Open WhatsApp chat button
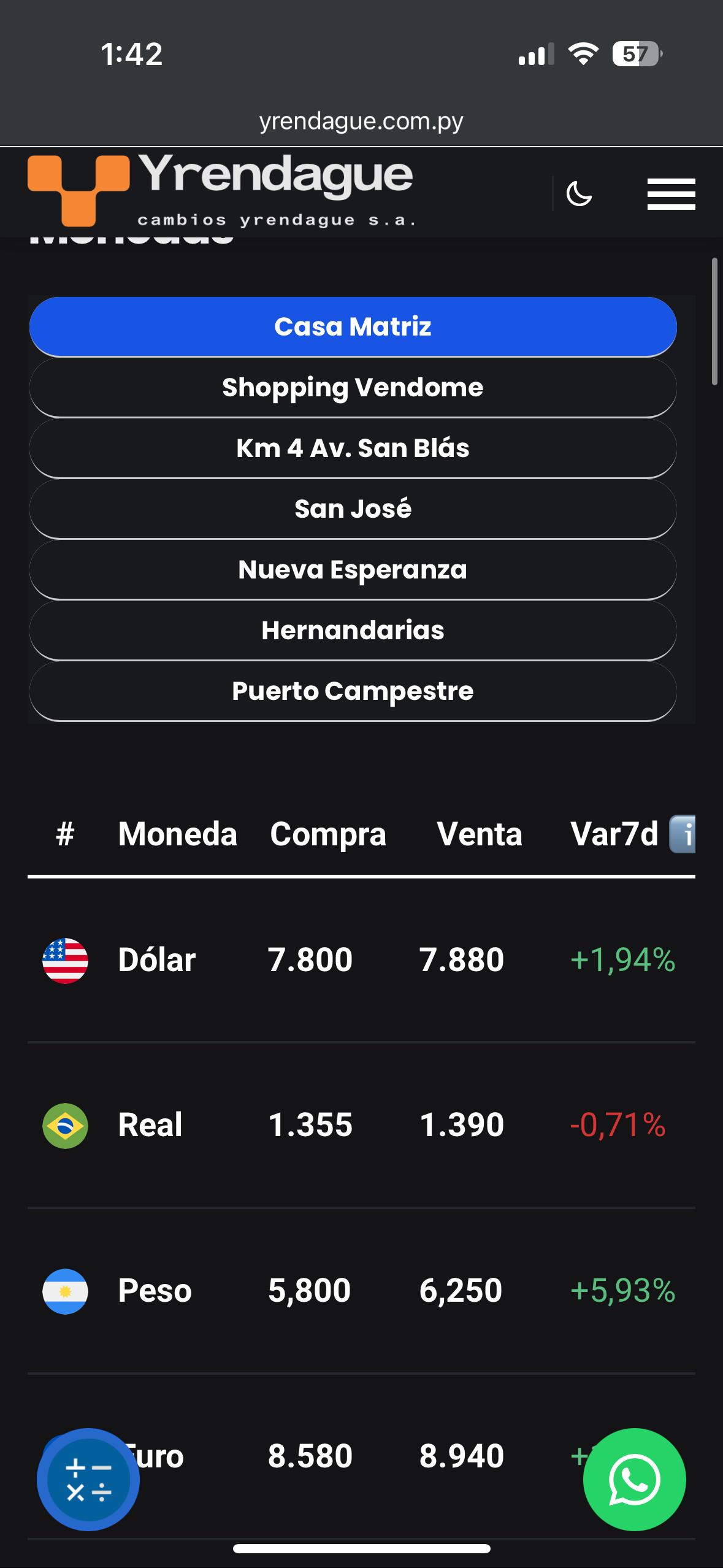The width and height of the screenshot is (723, 1568). (x=634, y=1480)
